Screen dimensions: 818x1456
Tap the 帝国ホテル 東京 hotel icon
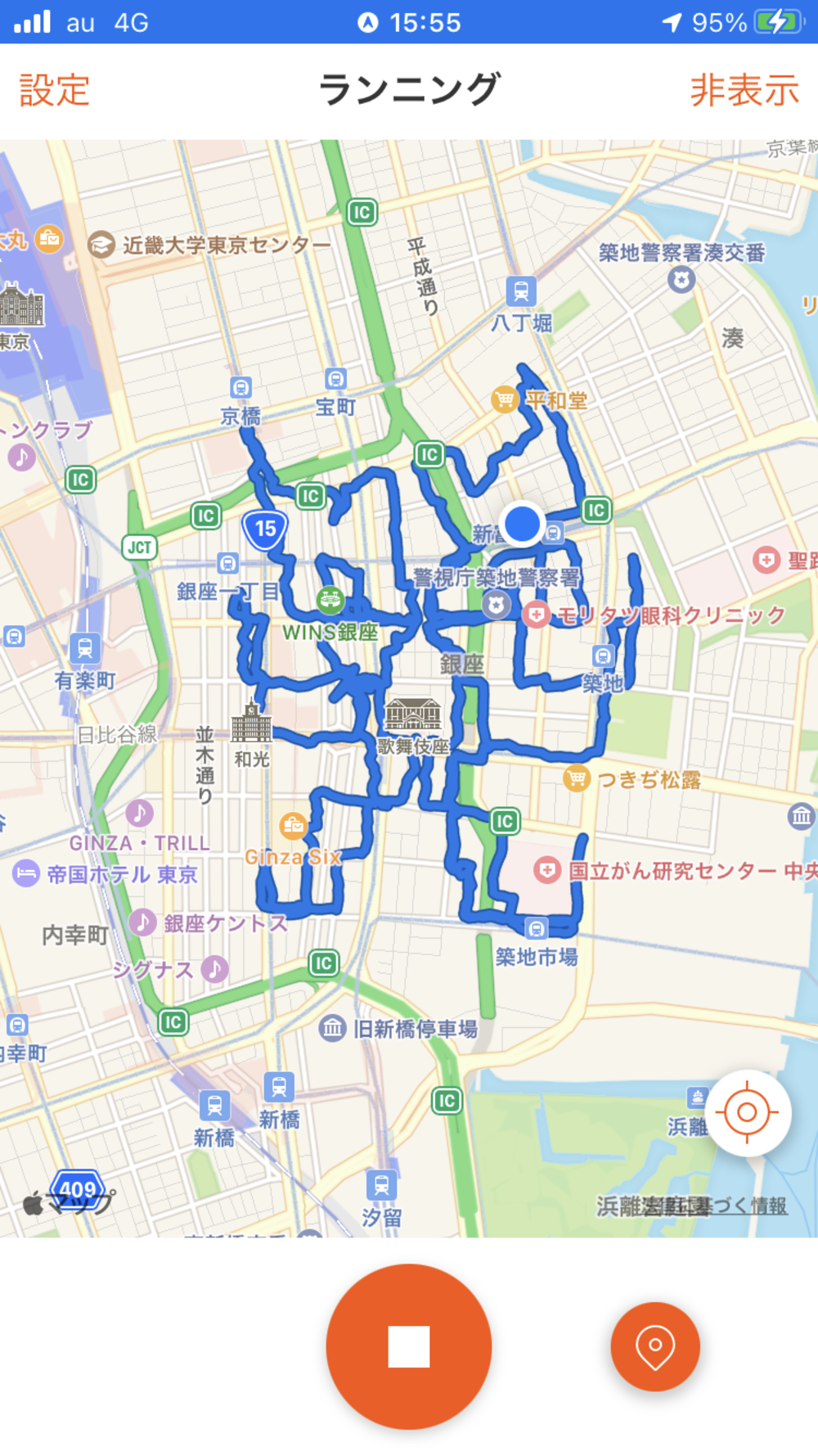(29, 875)
